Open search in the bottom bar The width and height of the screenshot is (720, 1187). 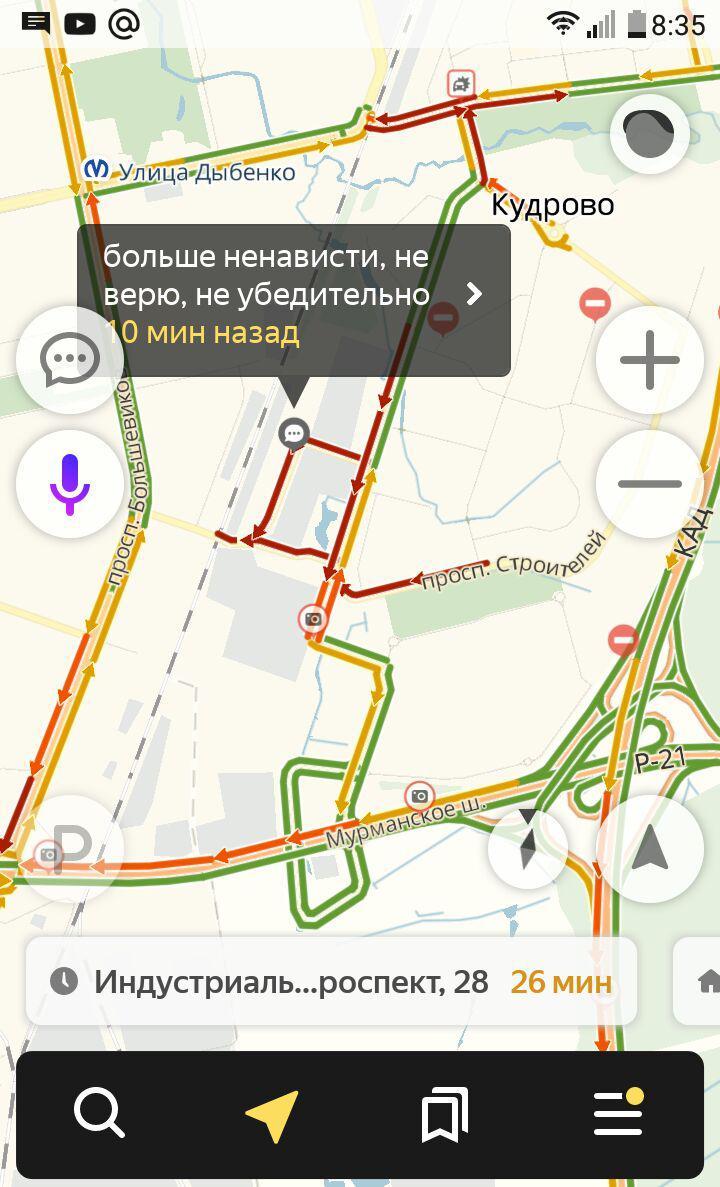[x=99, y=1112]
